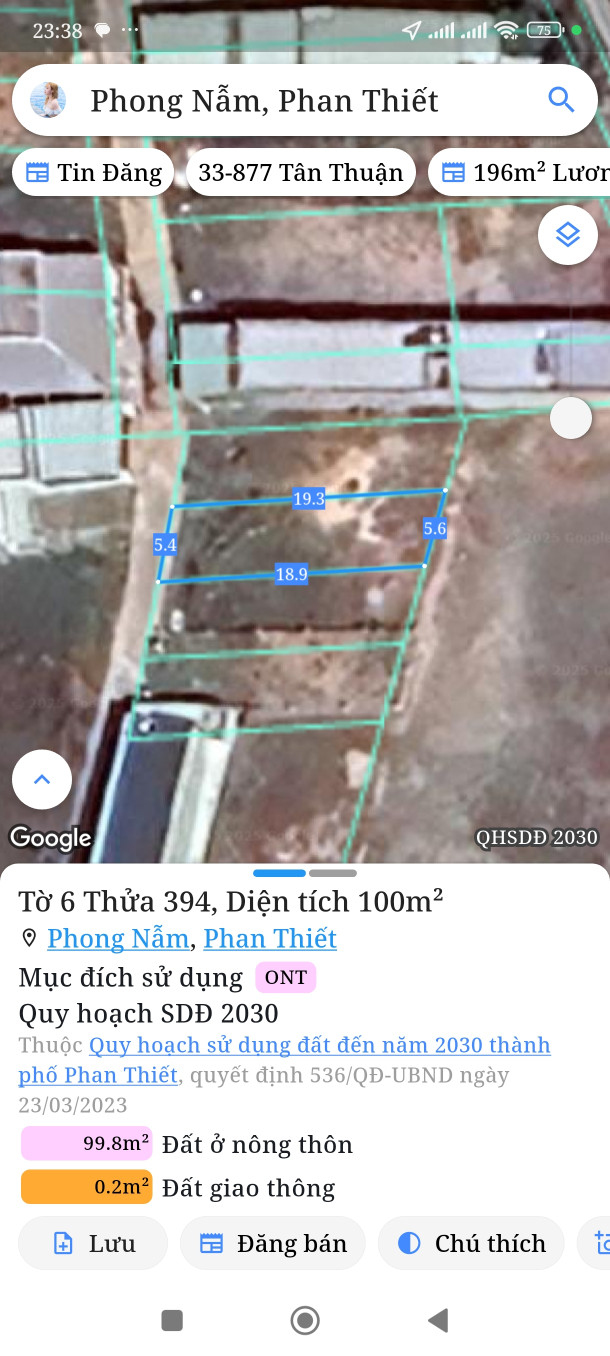Open the map layers button
Screen dimensions: 610x1356
tap(567, 235)
